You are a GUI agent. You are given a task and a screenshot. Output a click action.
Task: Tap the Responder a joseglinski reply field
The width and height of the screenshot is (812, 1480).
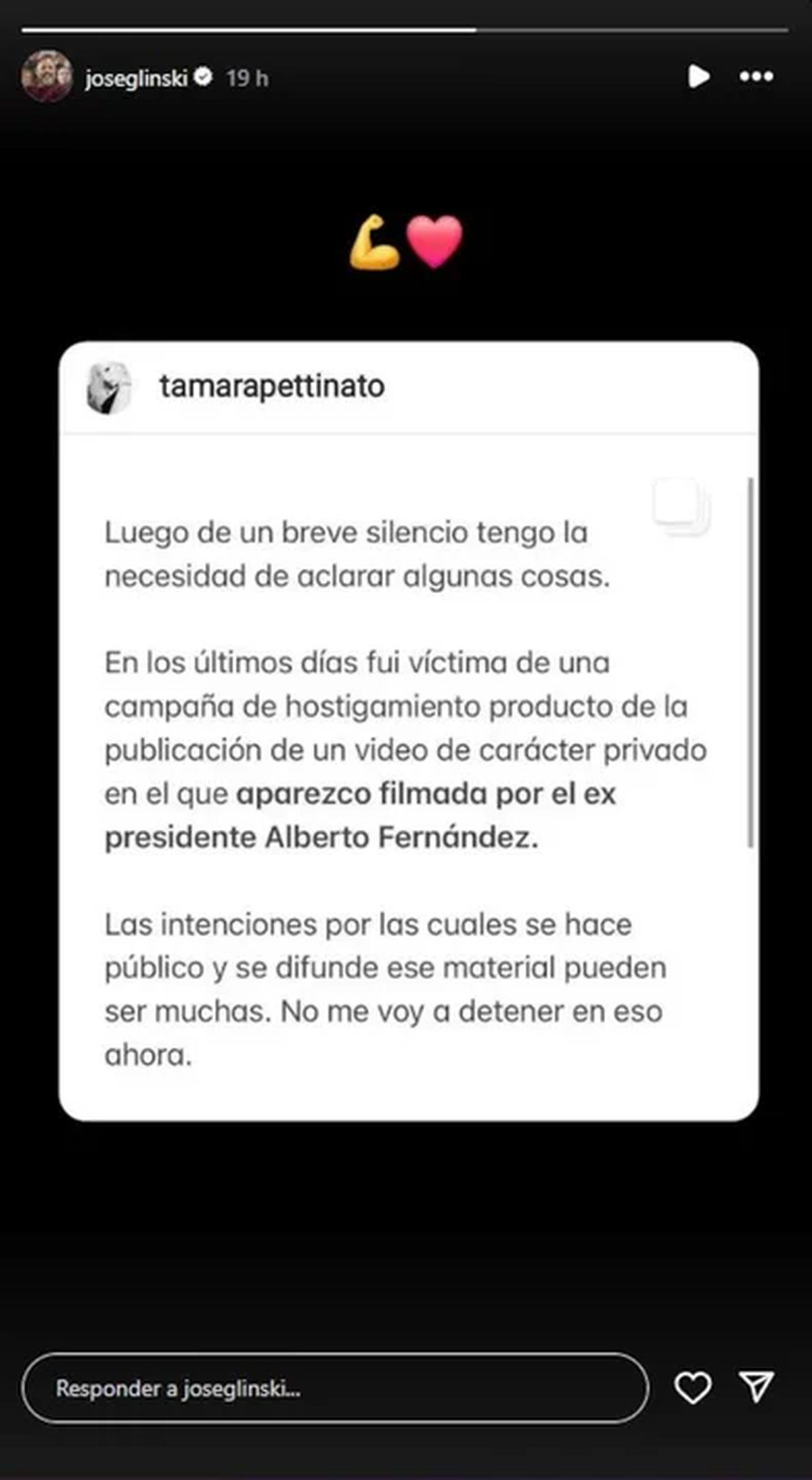click(335, 1388)
